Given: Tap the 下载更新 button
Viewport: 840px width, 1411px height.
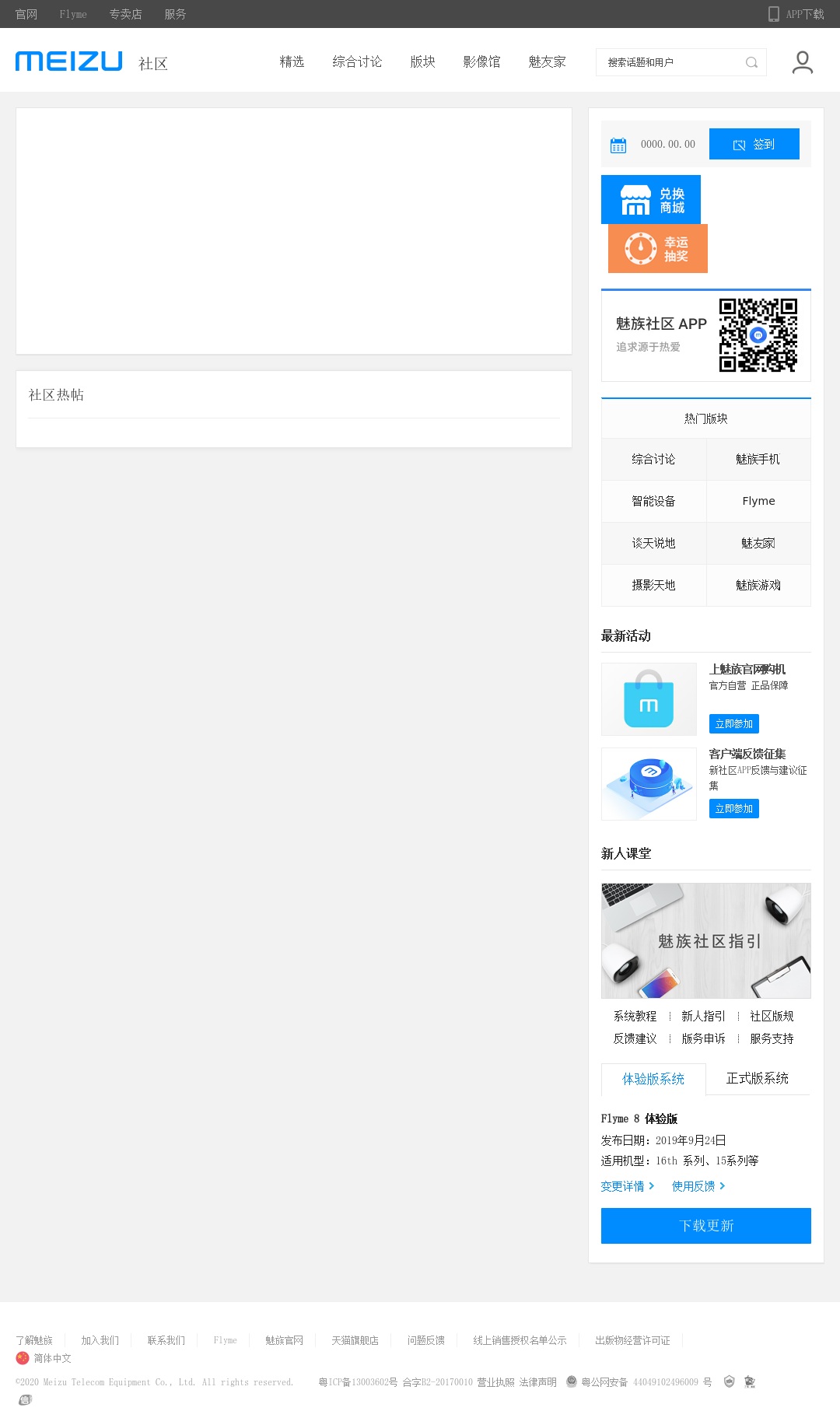Looking at the screenshot, I should pos(705,1225).
